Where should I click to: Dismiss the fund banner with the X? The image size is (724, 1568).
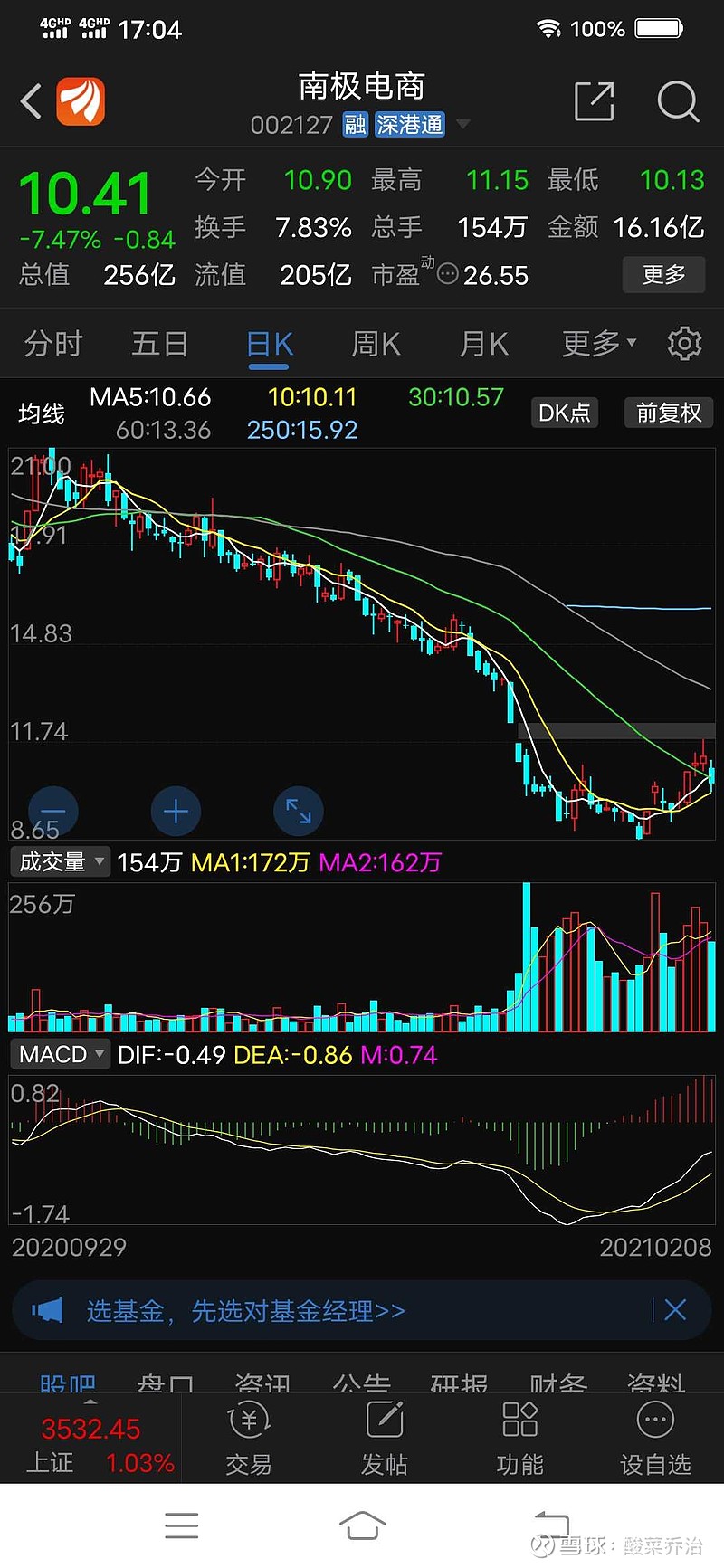pos(675,1309)
